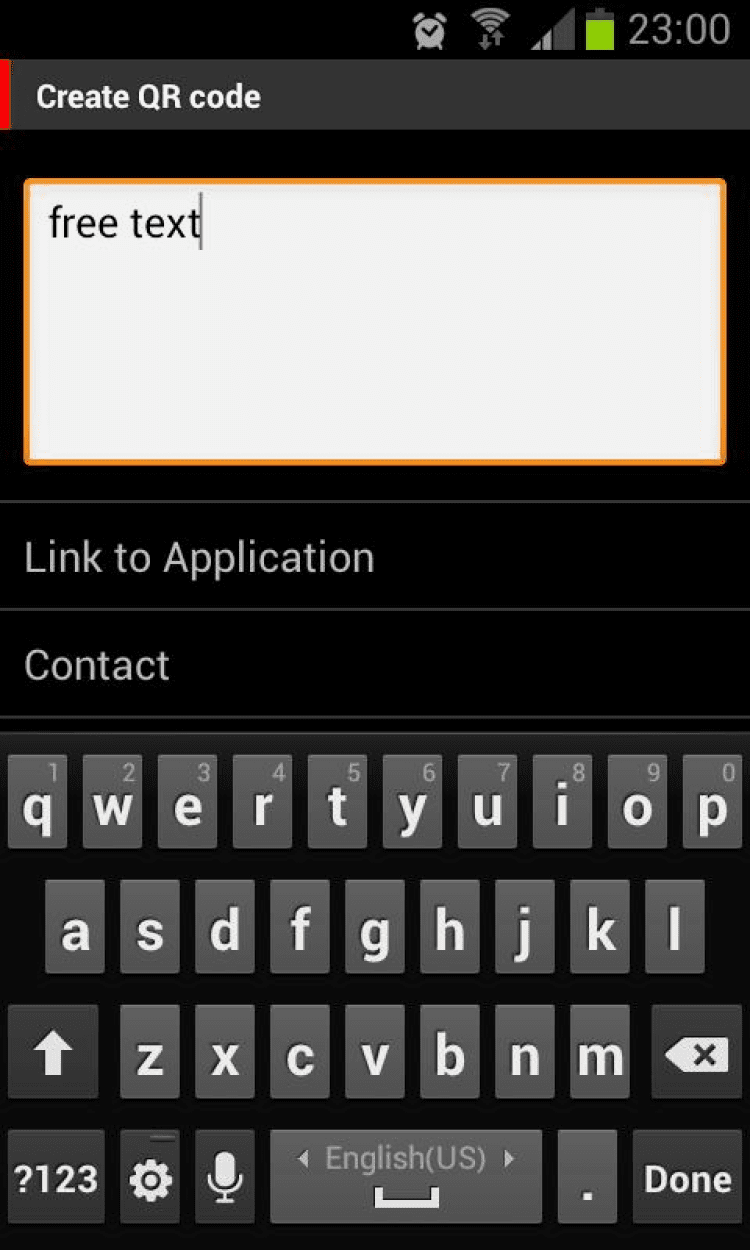This screenshot has height=1250, width=750.
Task: Select Link to Application option
Action: click(374, 557)
